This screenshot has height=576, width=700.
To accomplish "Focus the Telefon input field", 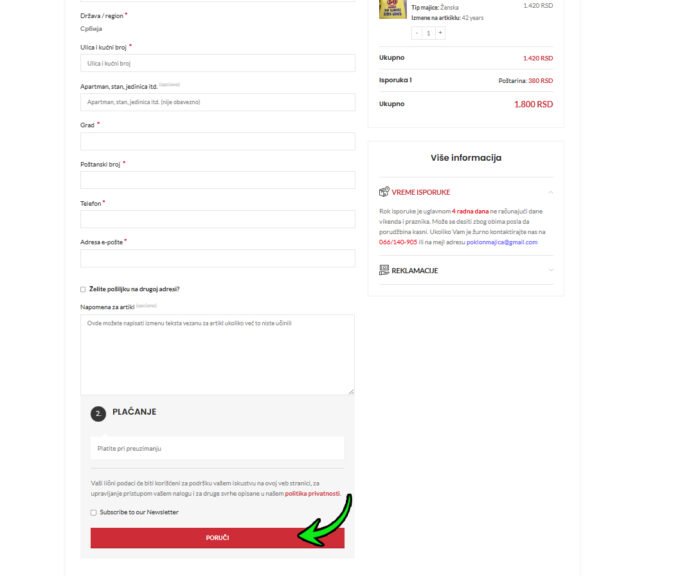I will [217, 219].
